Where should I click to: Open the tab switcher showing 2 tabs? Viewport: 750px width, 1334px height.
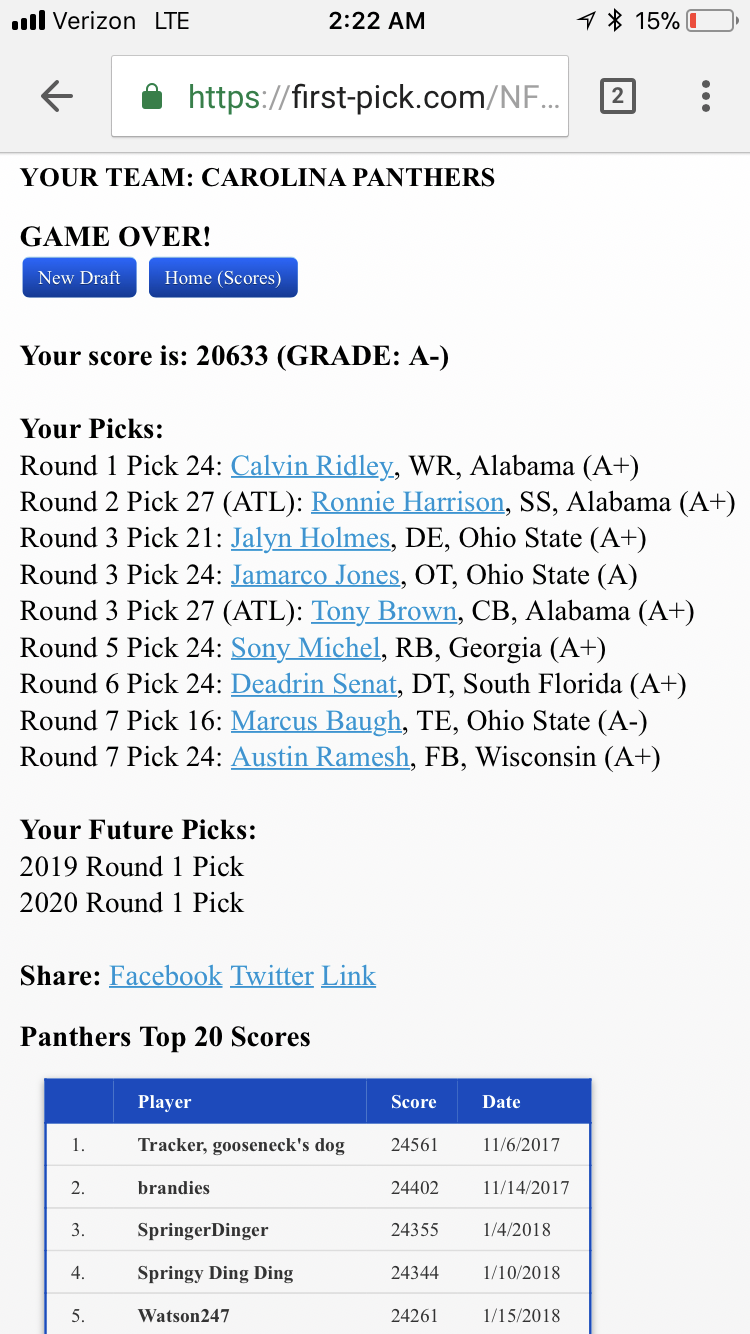tap(617, 96)
